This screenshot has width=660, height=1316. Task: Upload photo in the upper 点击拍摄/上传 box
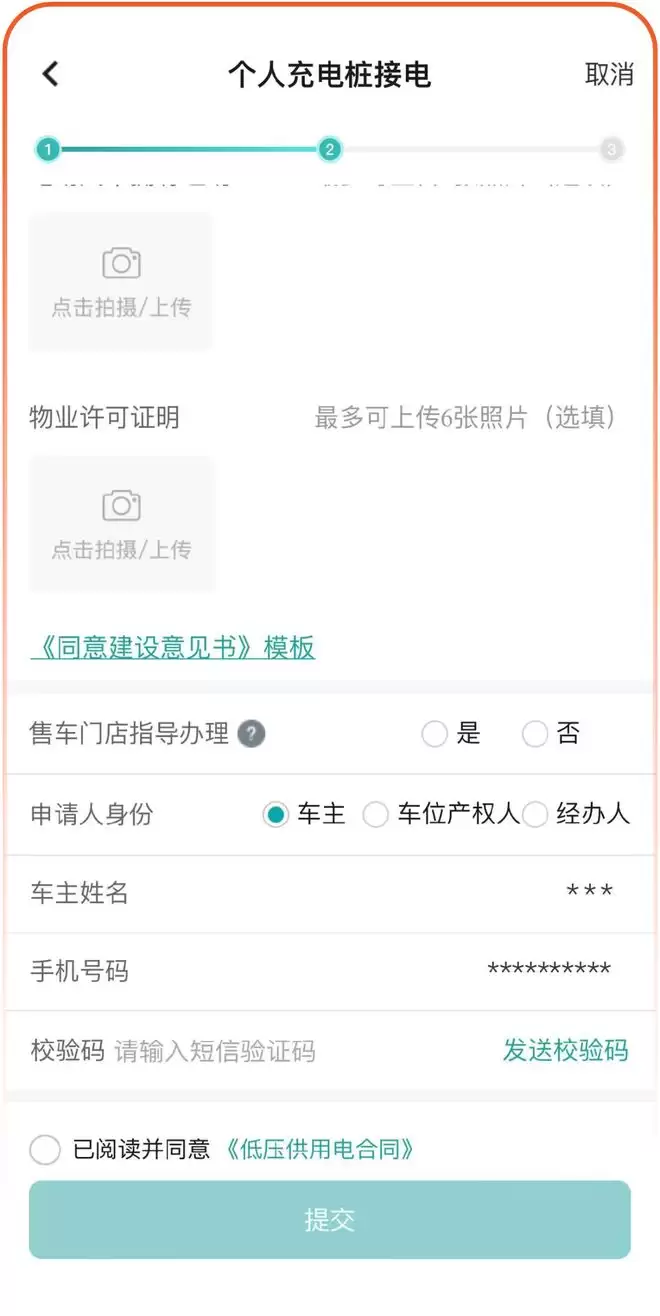point(121,281)
